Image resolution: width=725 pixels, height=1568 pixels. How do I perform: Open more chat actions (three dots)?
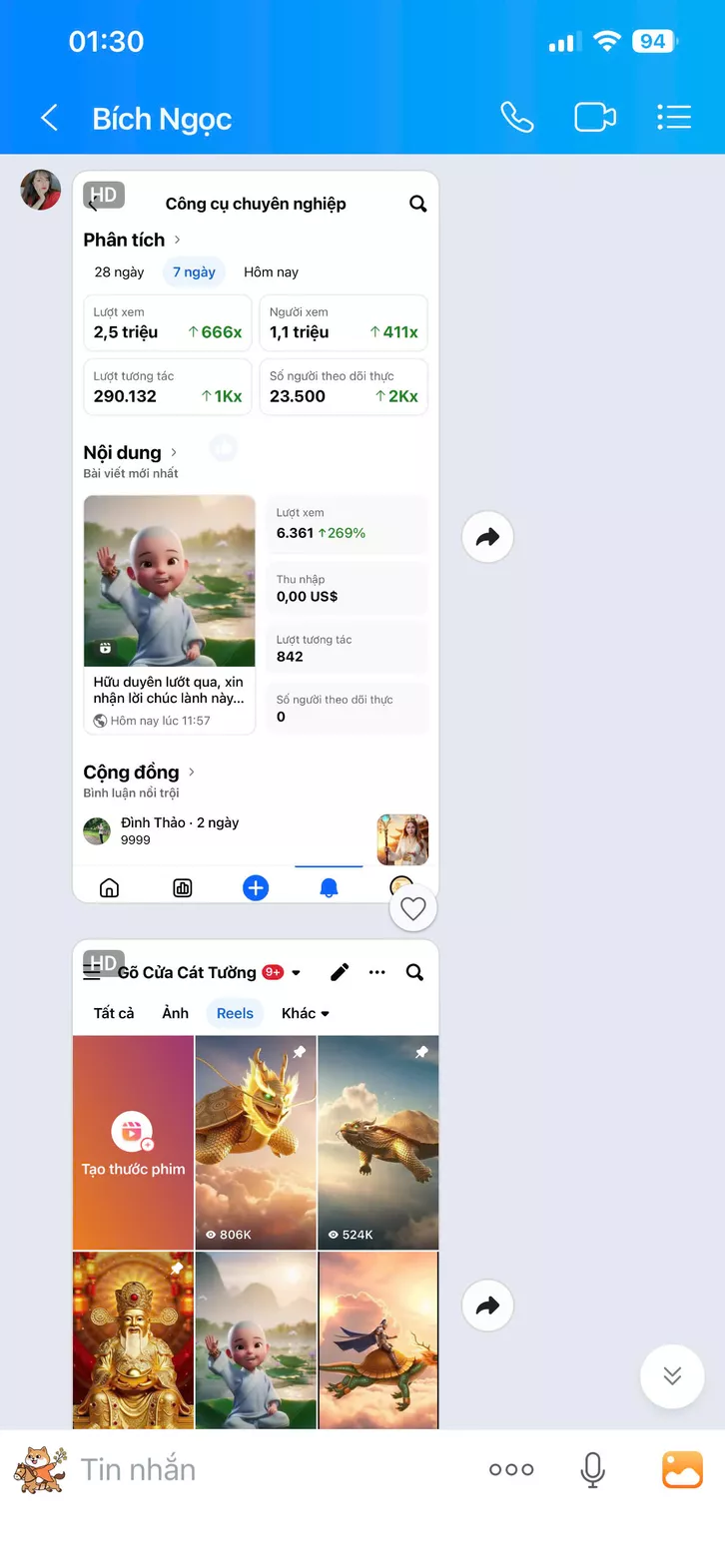(x=511, y=1469)
